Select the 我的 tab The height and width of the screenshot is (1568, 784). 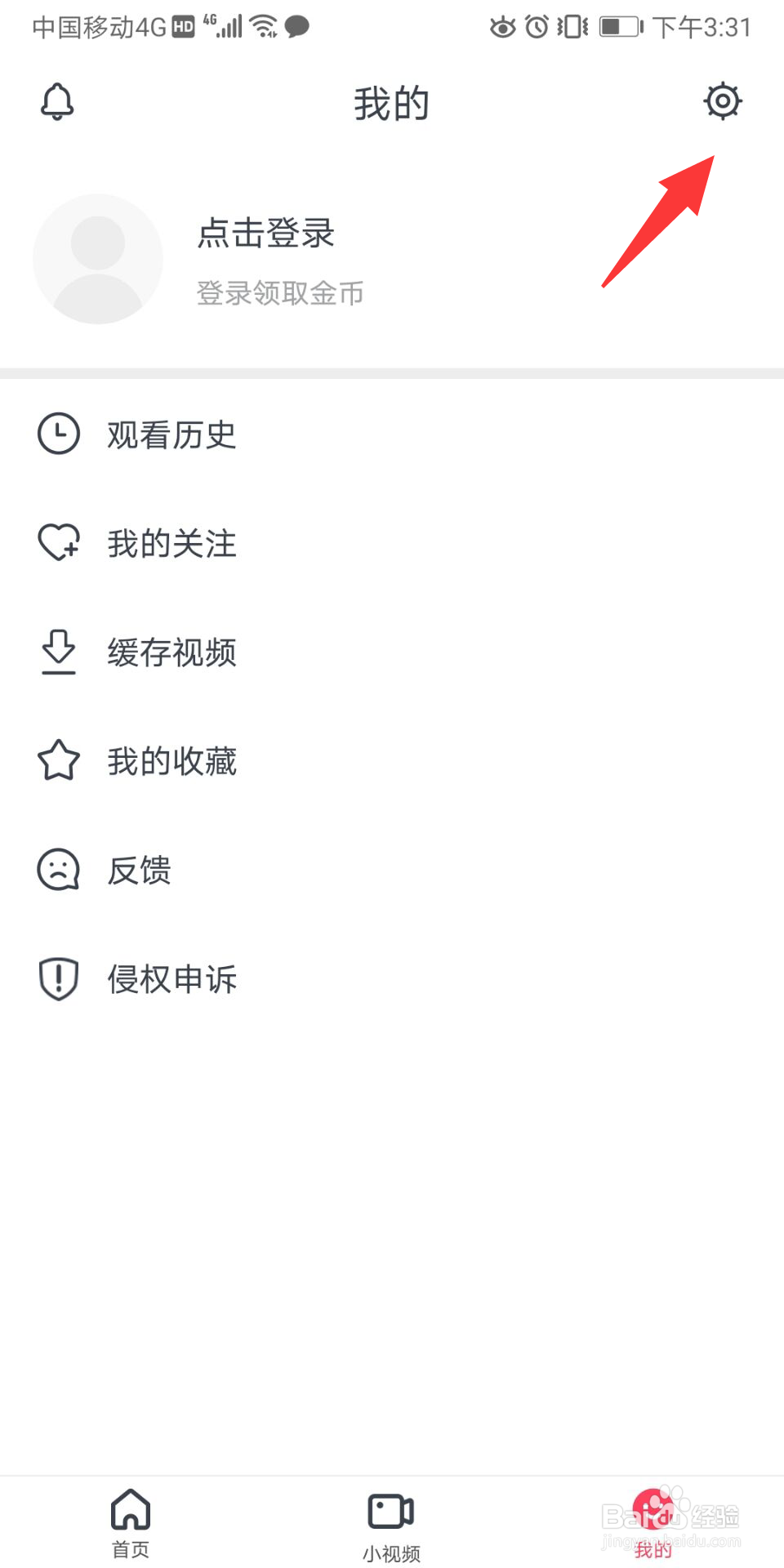[x=653, y=1523]
